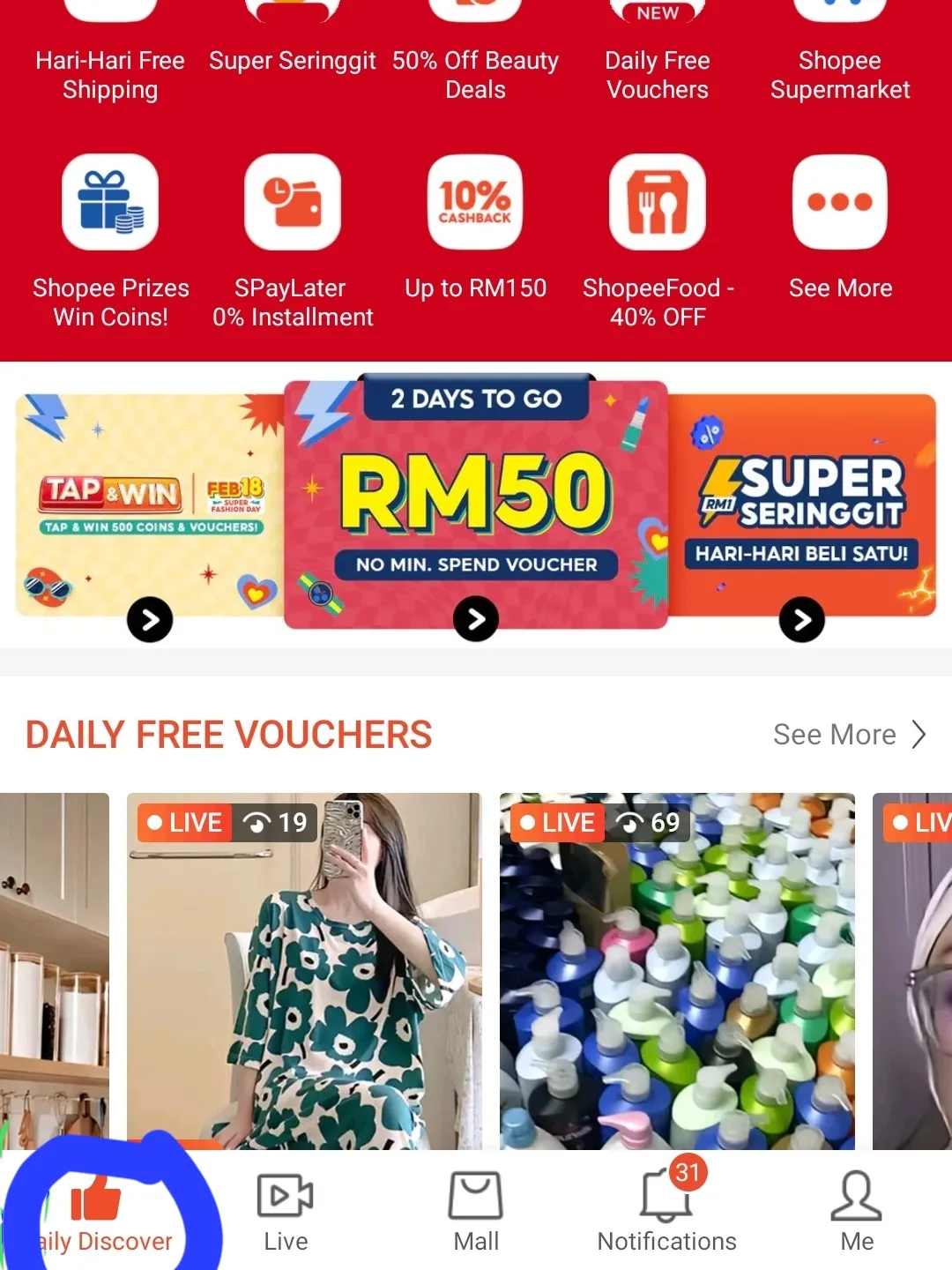This screenshot has height=1270, width=952.
Task: Open SPayLater 0% Installment shortcut
Action: (x=293, y=203)
